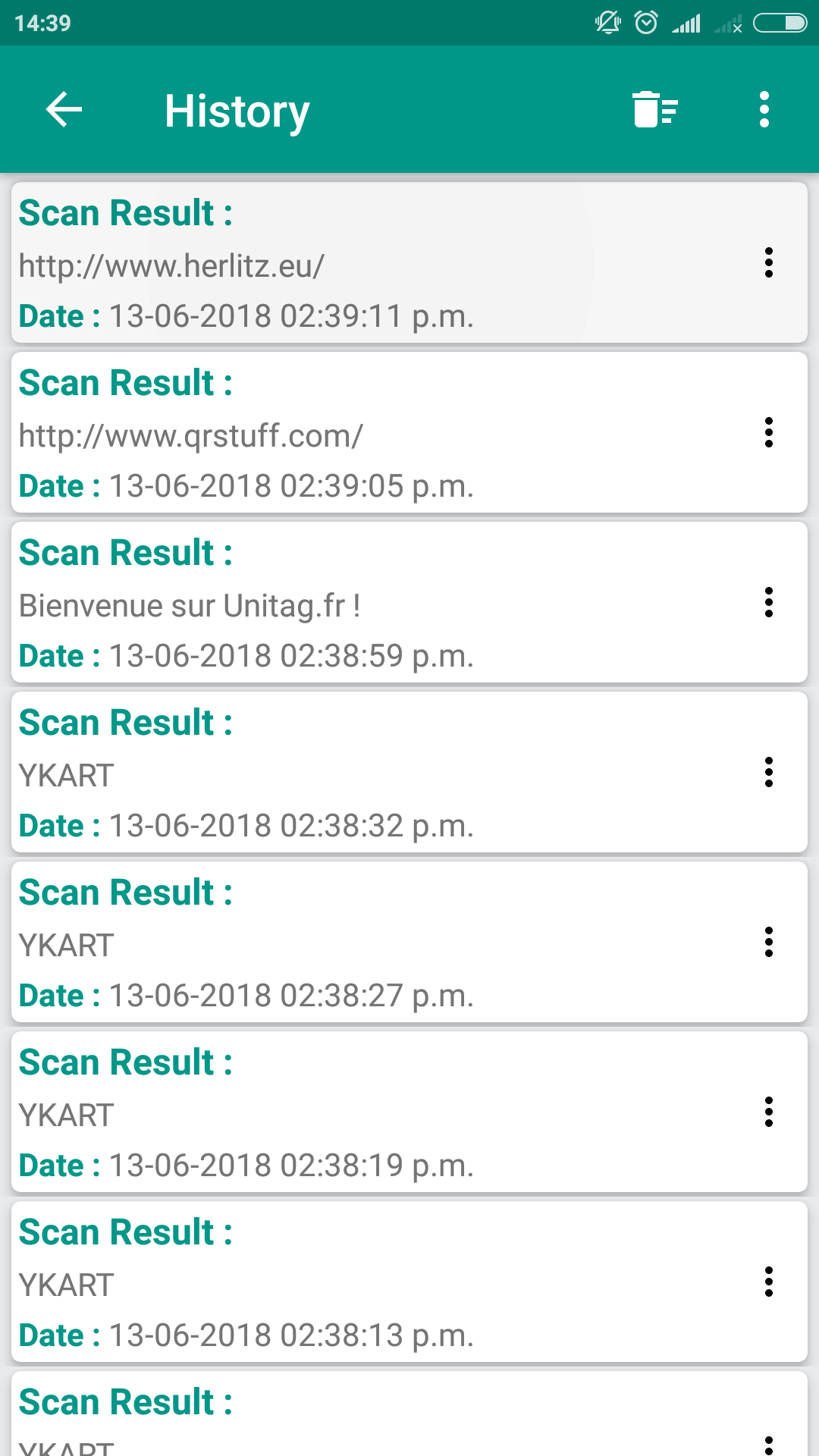Open the http://www.qrstuff.com/ link
This screenshot has width=819, height=1456.
point(190,435)
